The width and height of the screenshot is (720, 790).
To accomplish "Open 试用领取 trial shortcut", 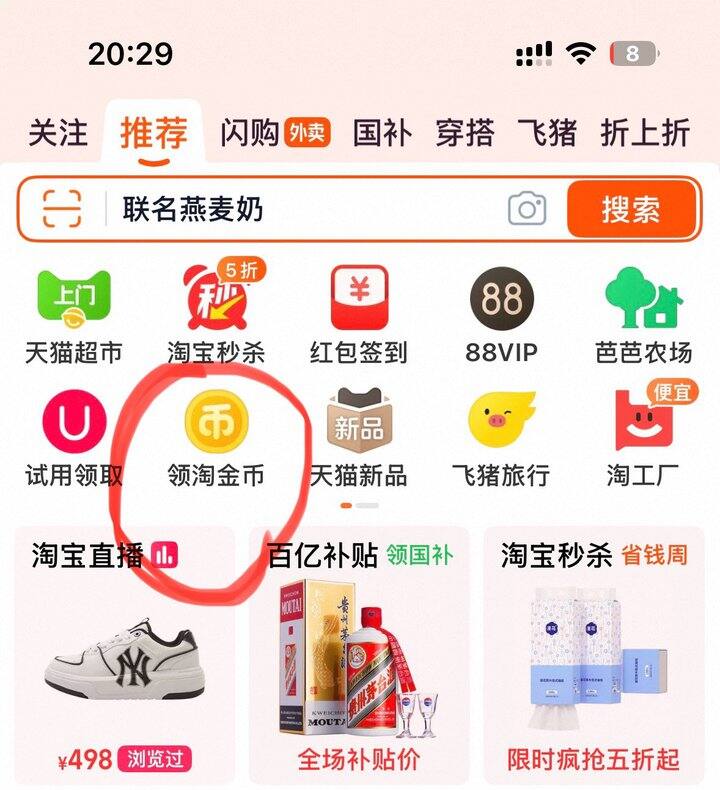I will point(73,438).
